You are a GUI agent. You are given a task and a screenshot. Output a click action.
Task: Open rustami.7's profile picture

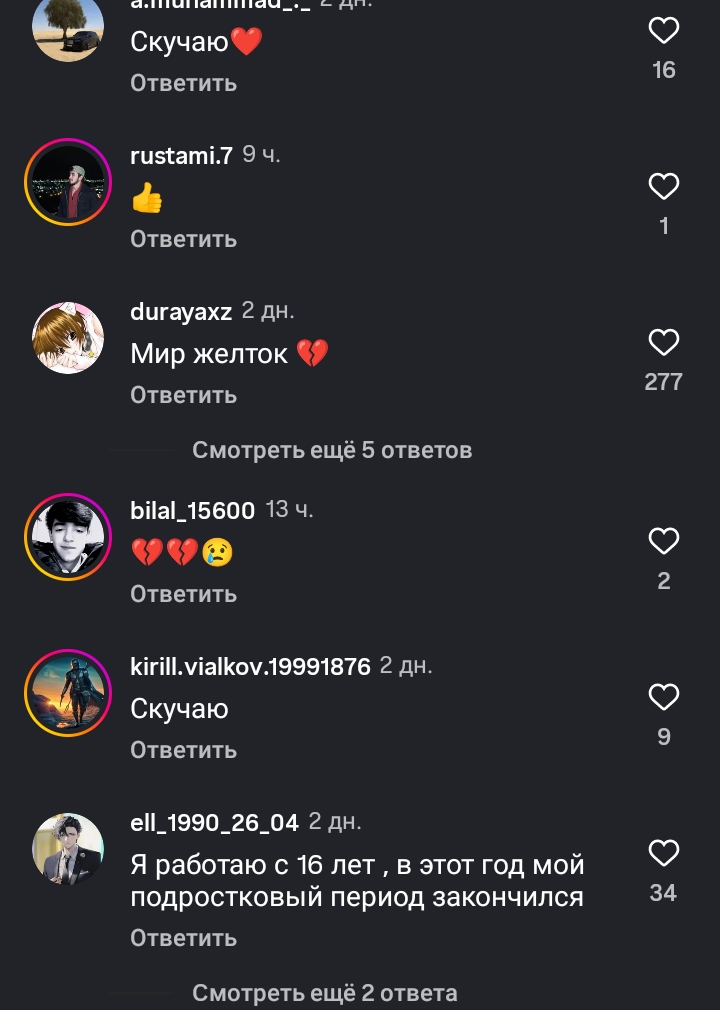click(x=68, y=181)
